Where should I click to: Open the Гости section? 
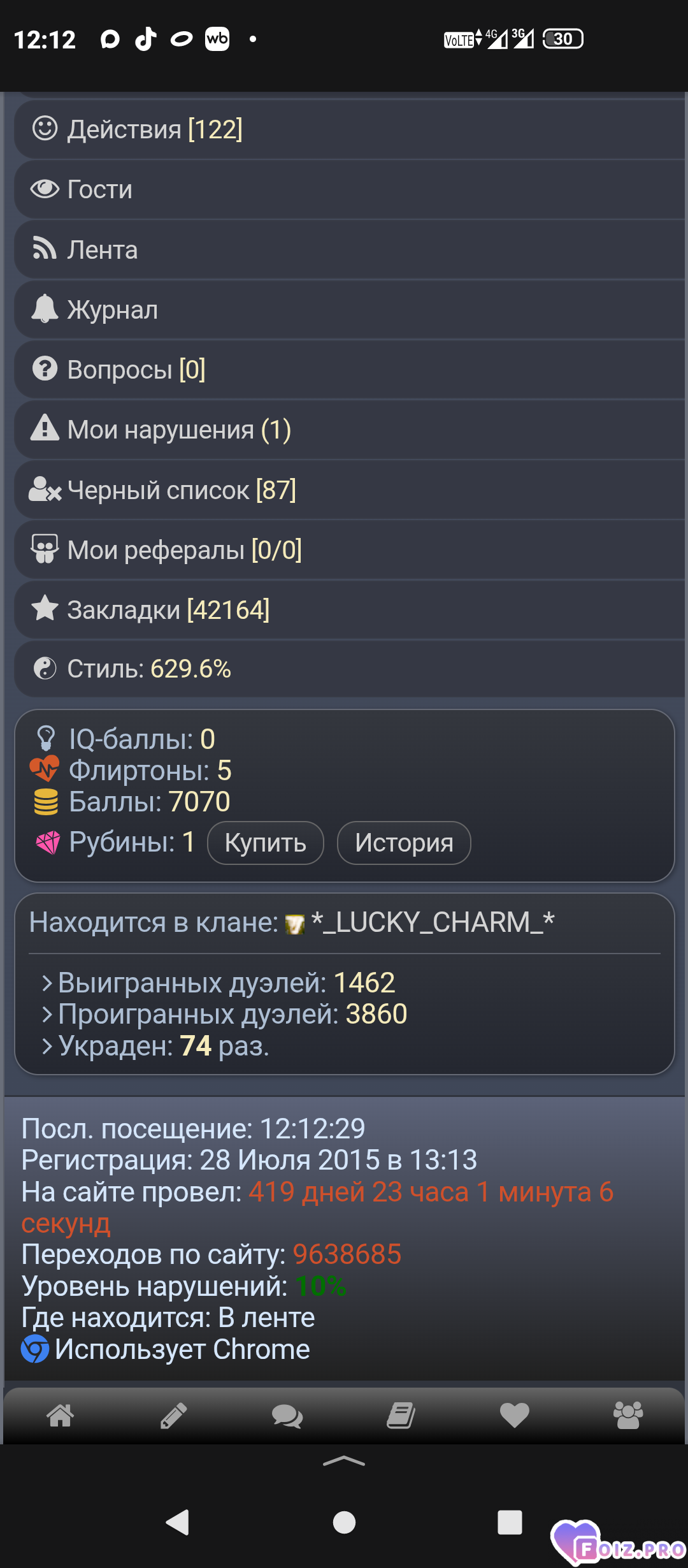[100, 189]
